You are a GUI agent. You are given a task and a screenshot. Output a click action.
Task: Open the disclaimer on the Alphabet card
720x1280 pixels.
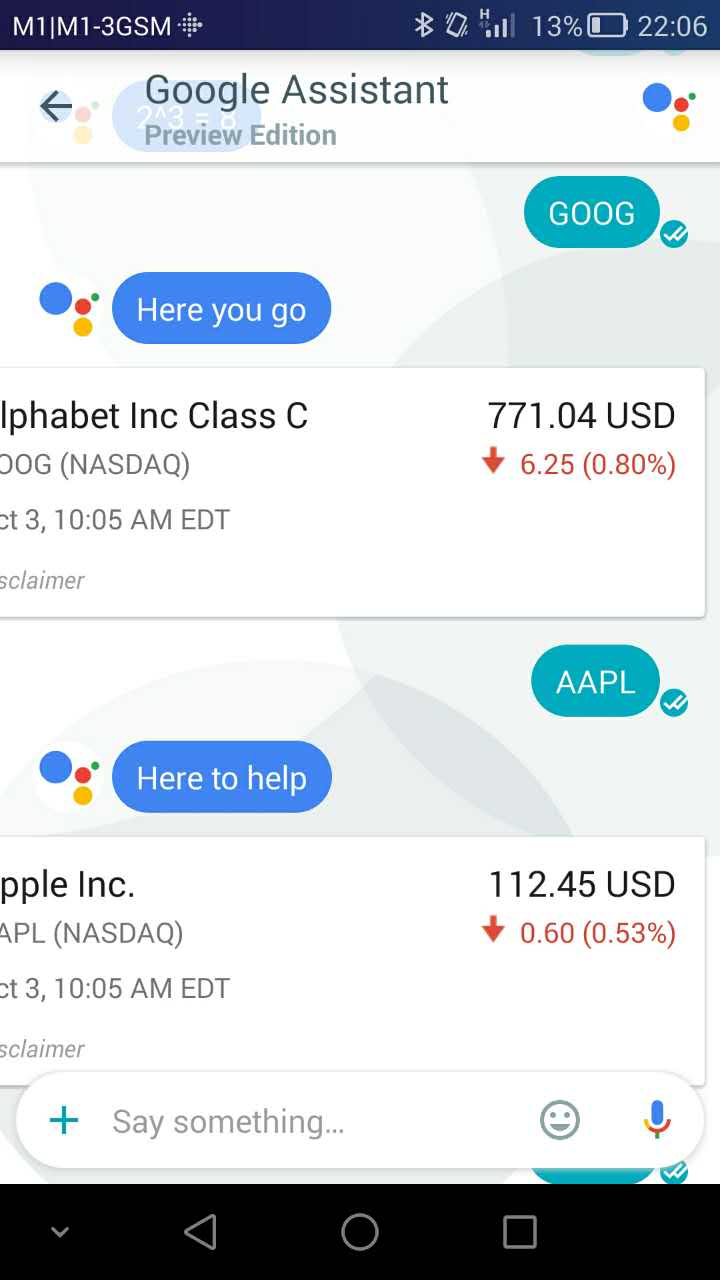tap(42, 580)
